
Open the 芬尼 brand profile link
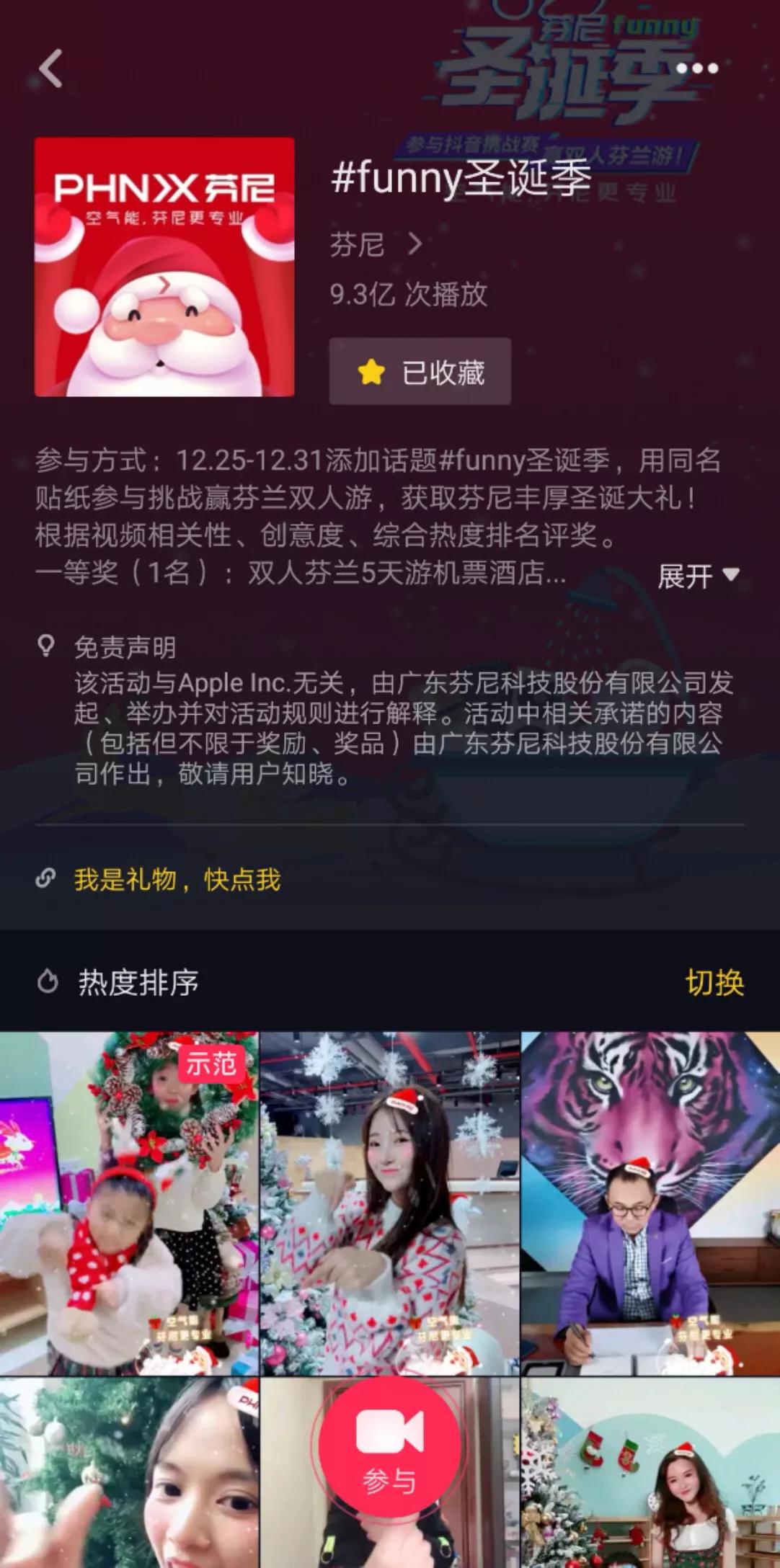[376, 245]
